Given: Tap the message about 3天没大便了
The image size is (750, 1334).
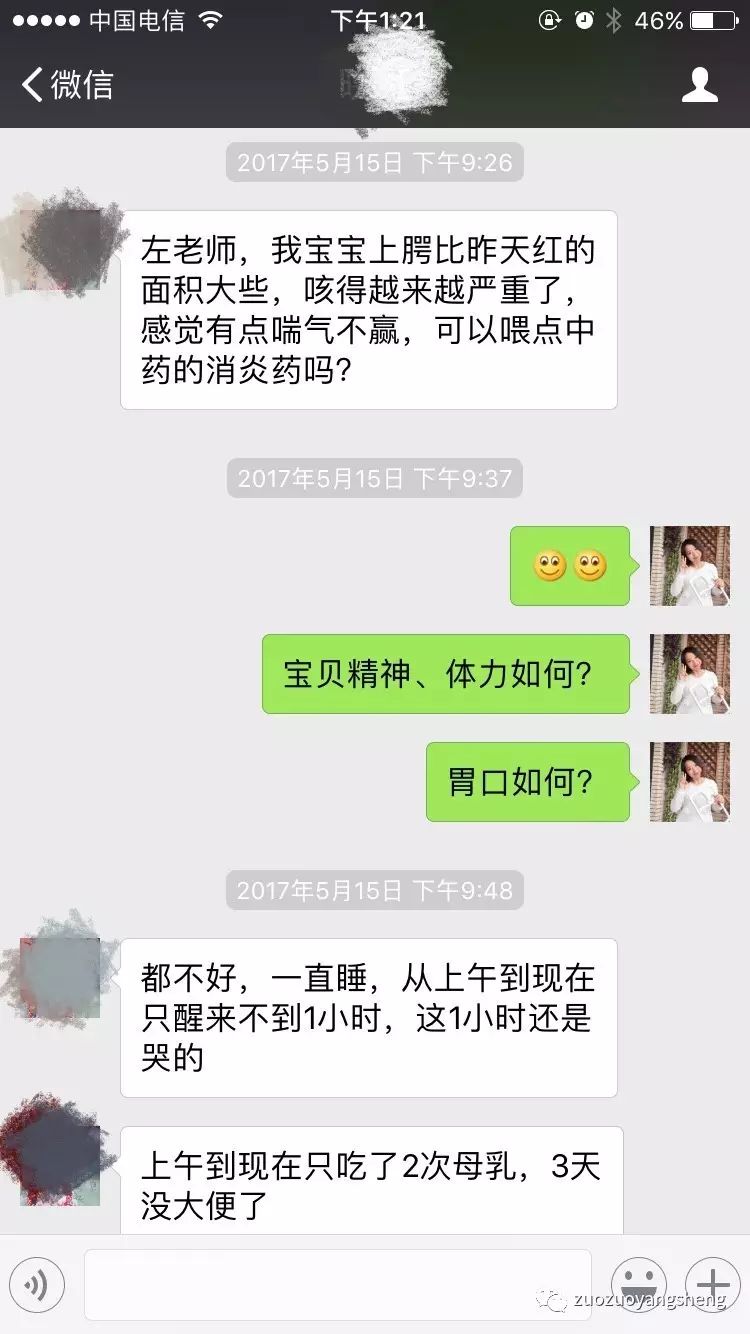Looking at the screenshot, I should tap(370, 1180).
